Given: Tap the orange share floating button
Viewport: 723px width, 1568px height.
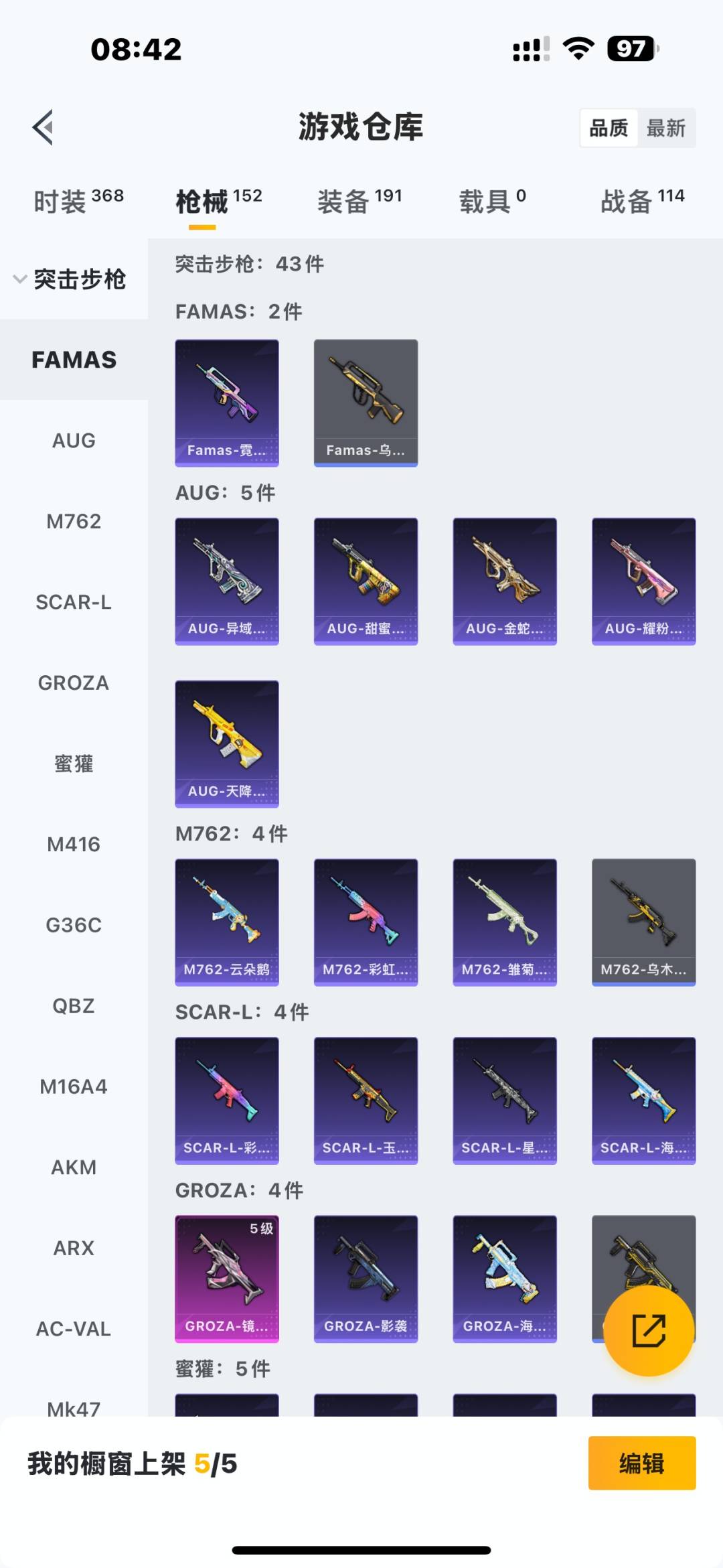Looking at the screenshot, I should (648, 1330).
